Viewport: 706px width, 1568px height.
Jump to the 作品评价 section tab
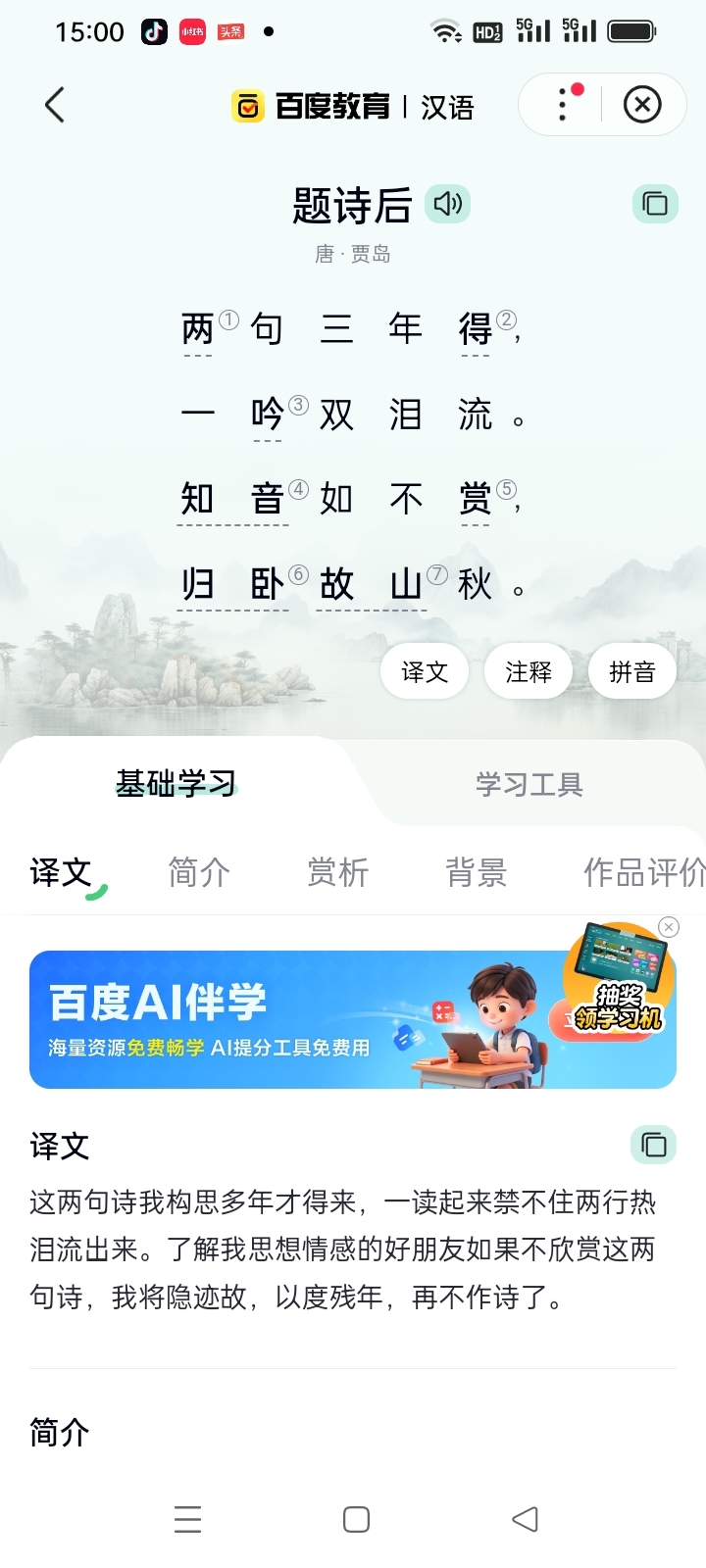[x=642, y=871]
